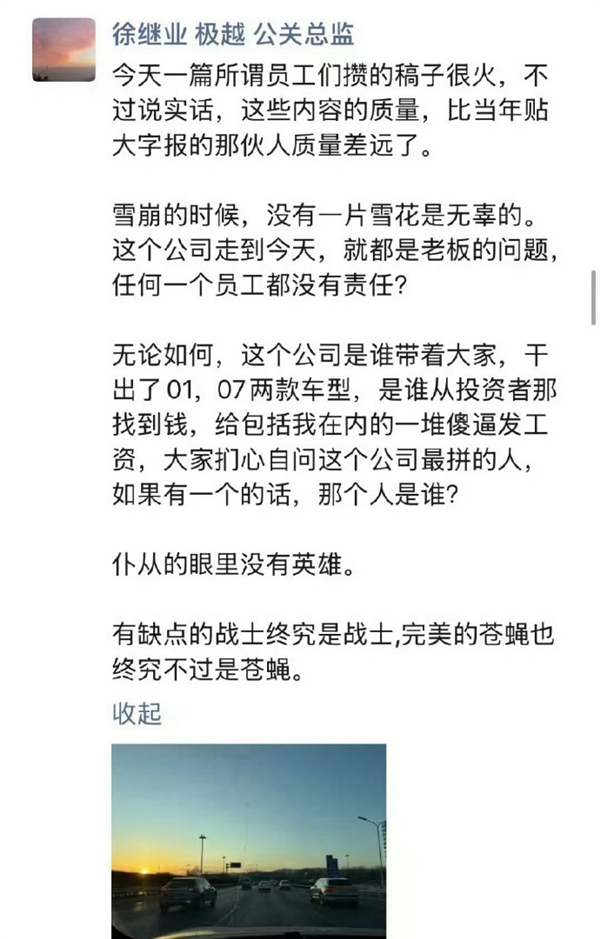The image size is (600, 939).
Task: Open 徐继业's profile avatar
Action: 64,51
